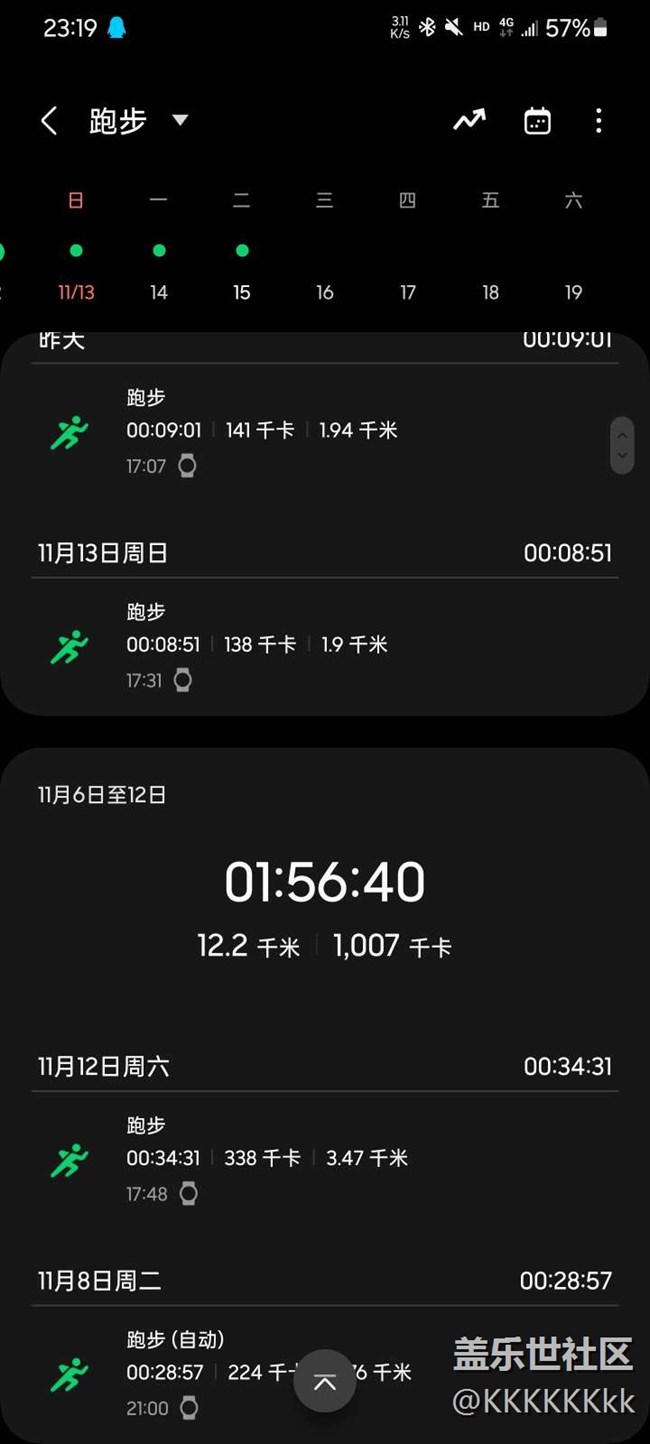Go back from the 跑步 screen
The height and width of the screenshot is (1444, 650).
(x=49, y=121)
